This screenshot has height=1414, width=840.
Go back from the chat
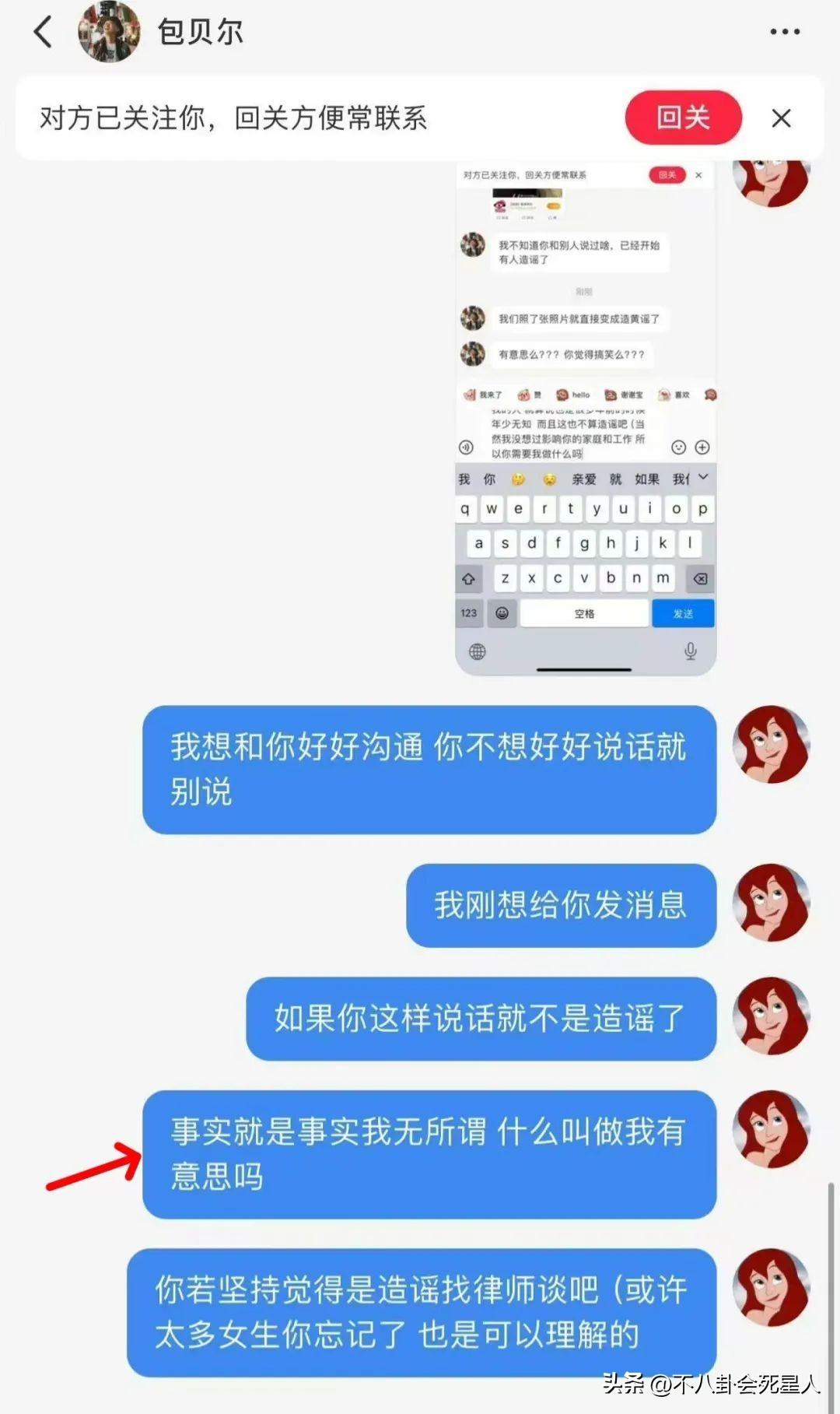point(44,32)
